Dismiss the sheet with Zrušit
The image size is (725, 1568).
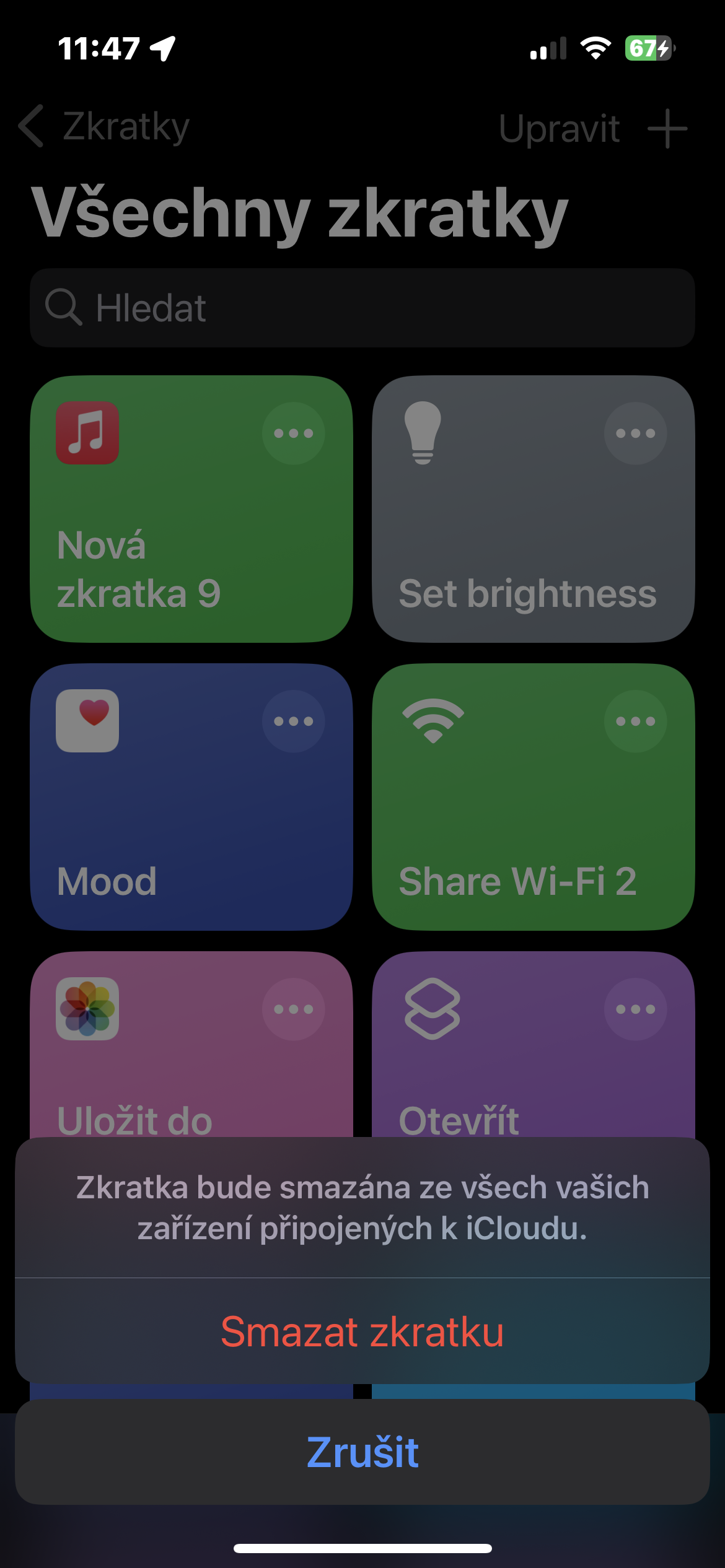[x=362, y=1452]
